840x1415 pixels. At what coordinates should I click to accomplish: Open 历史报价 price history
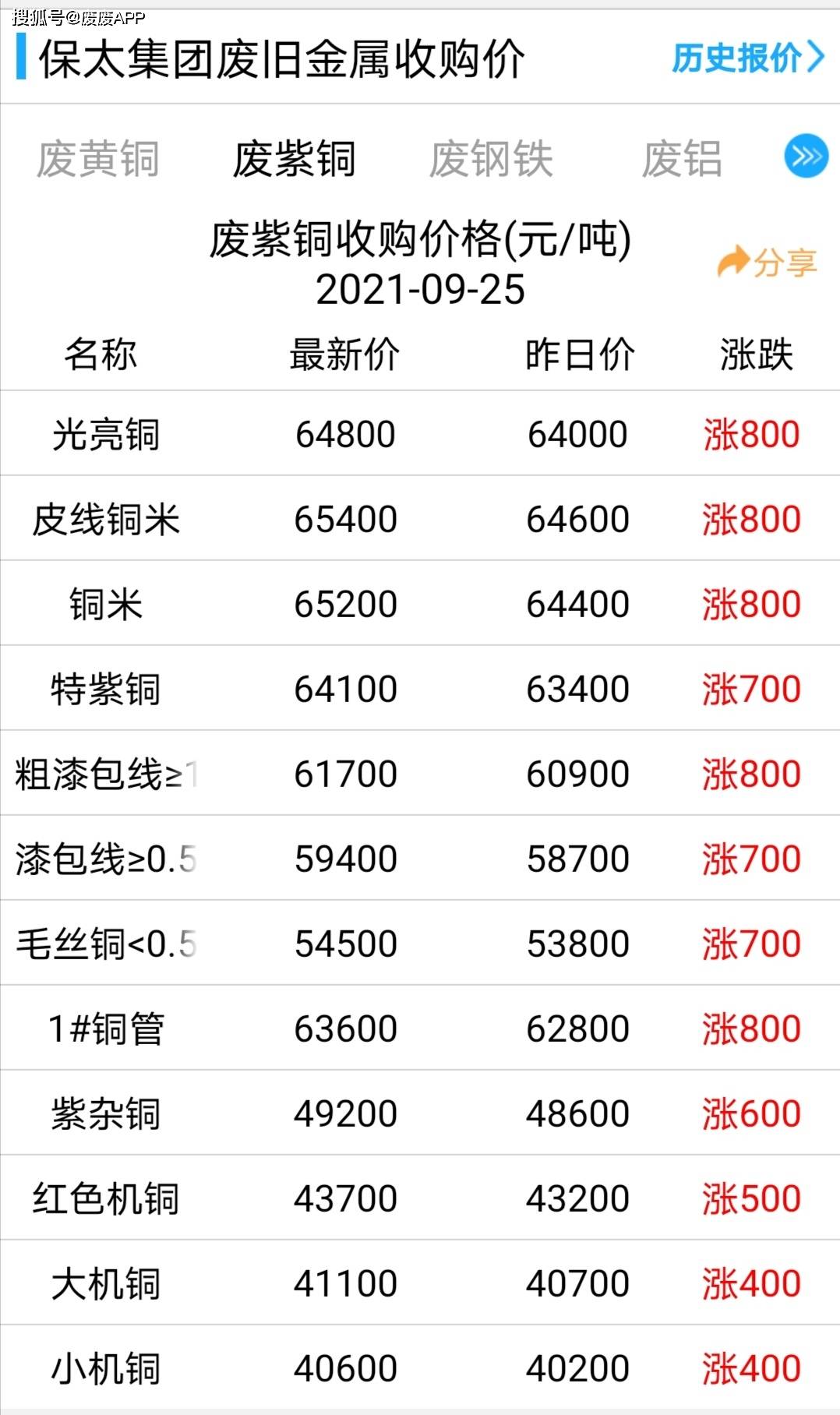(746, 58)
